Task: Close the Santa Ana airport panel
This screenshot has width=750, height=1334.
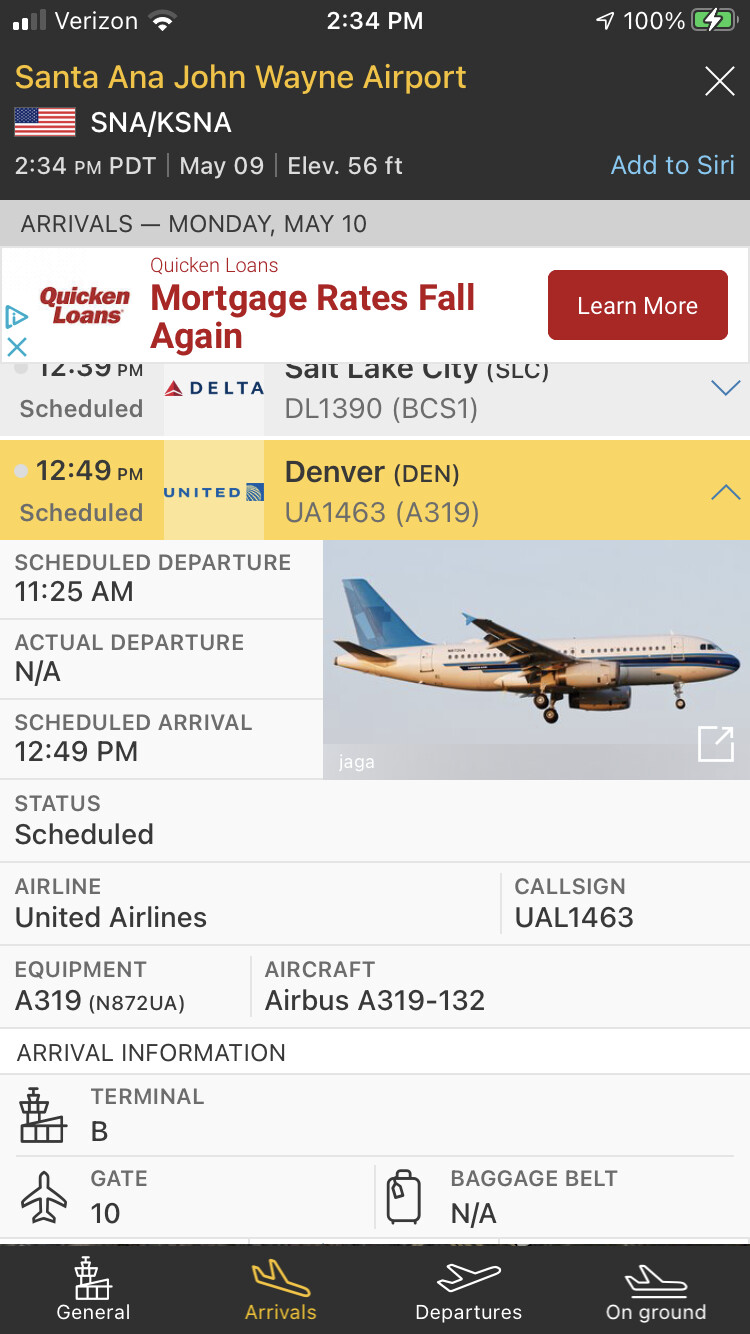Action: [719, 81]
